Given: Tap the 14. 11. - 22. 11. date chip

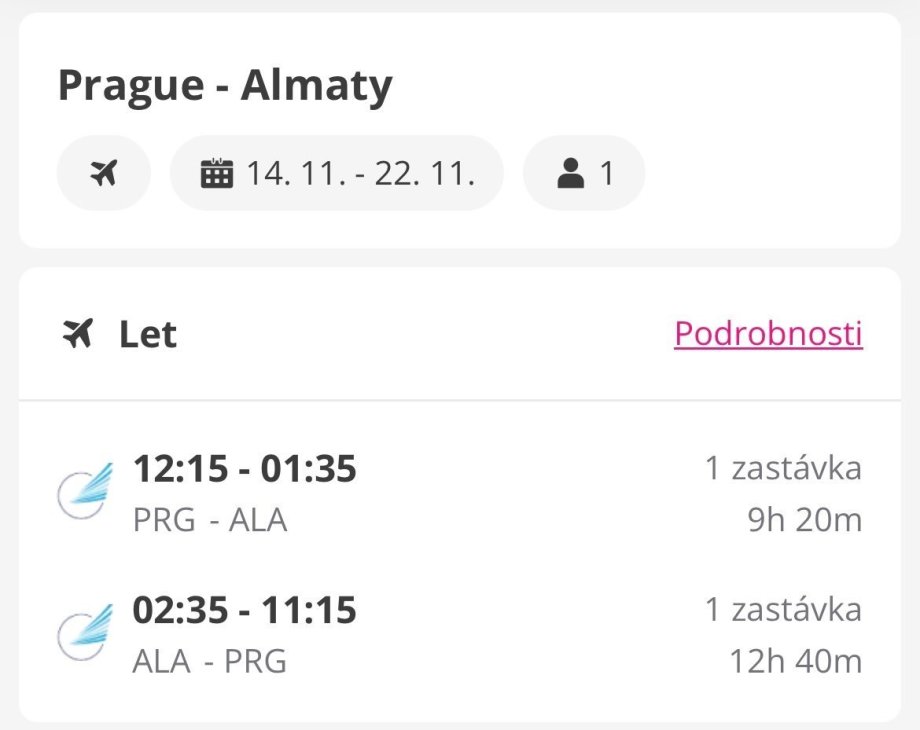Looking at the screenshot, I should [337, 173].
